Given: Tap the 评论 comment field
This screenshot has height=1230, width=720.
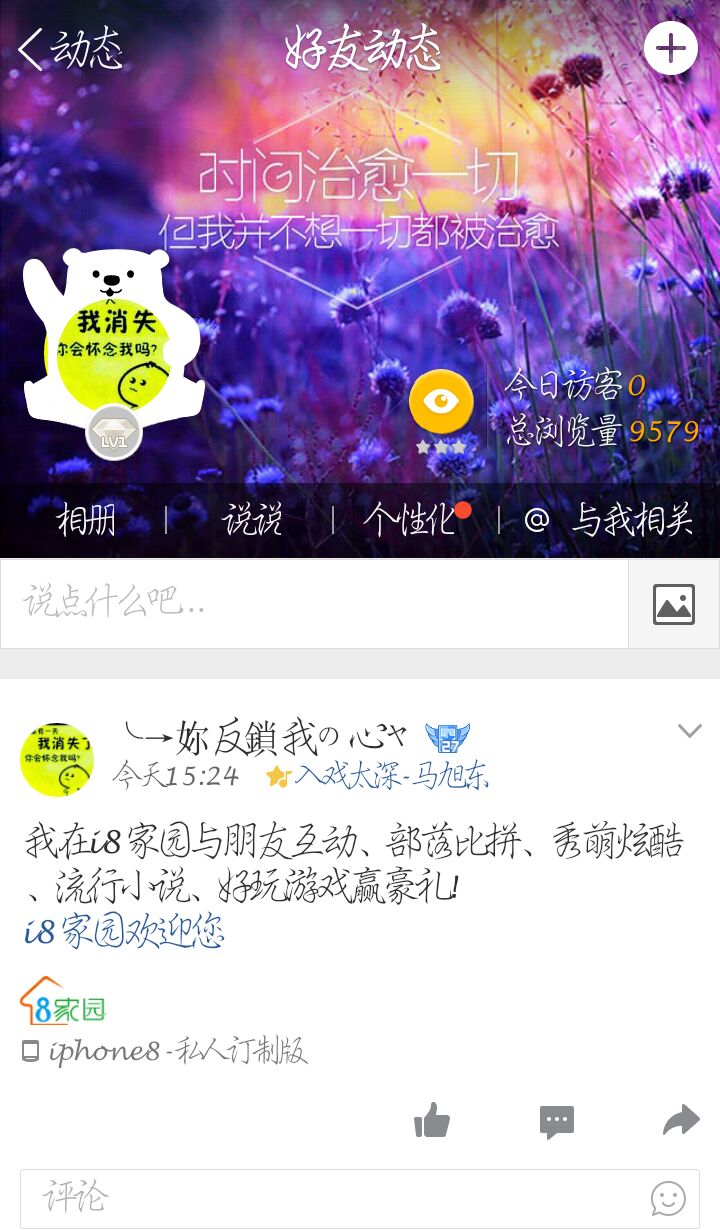Looking at the screenshot, I should click(330, 1198).
